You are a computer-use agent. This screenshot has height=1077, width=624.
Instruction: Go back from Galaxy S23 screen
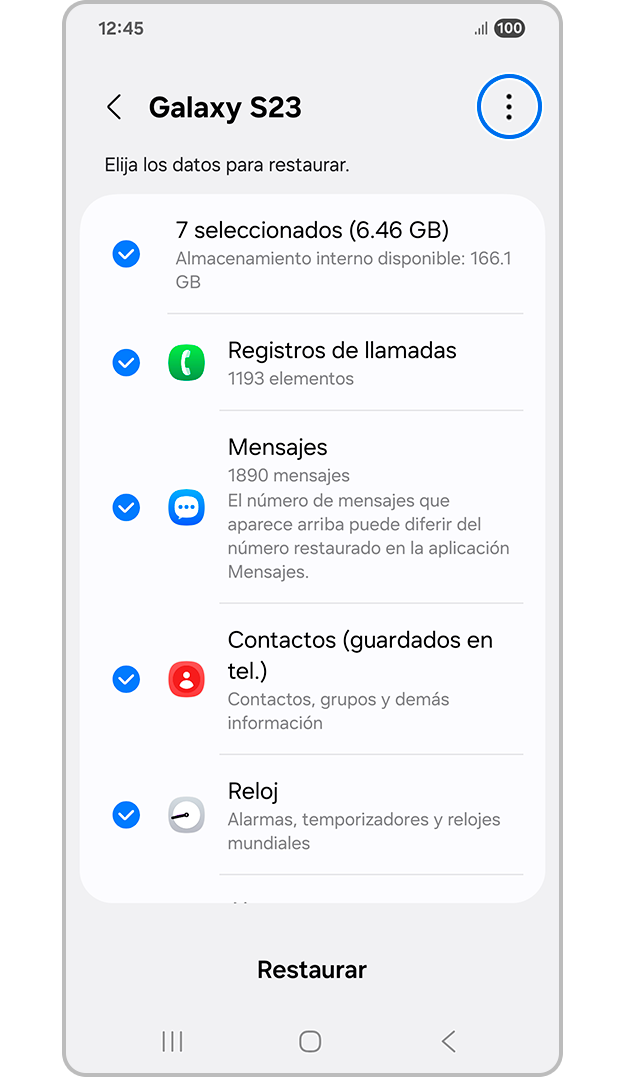(115, 108)
